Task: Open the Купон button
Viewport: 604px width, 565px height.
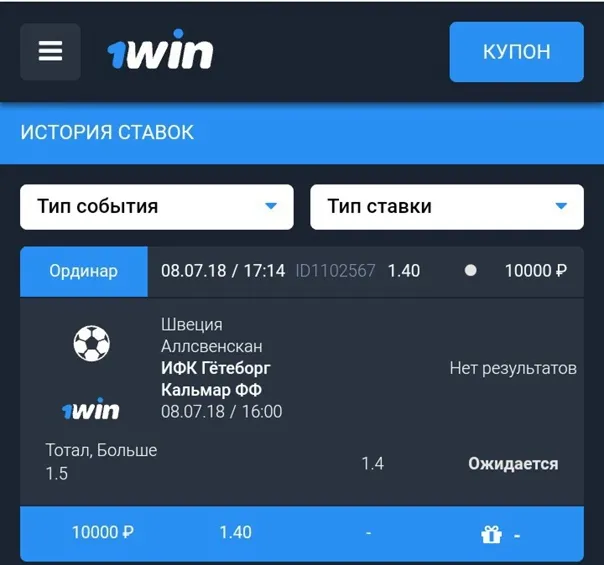Action: click(x=516, y=52)
